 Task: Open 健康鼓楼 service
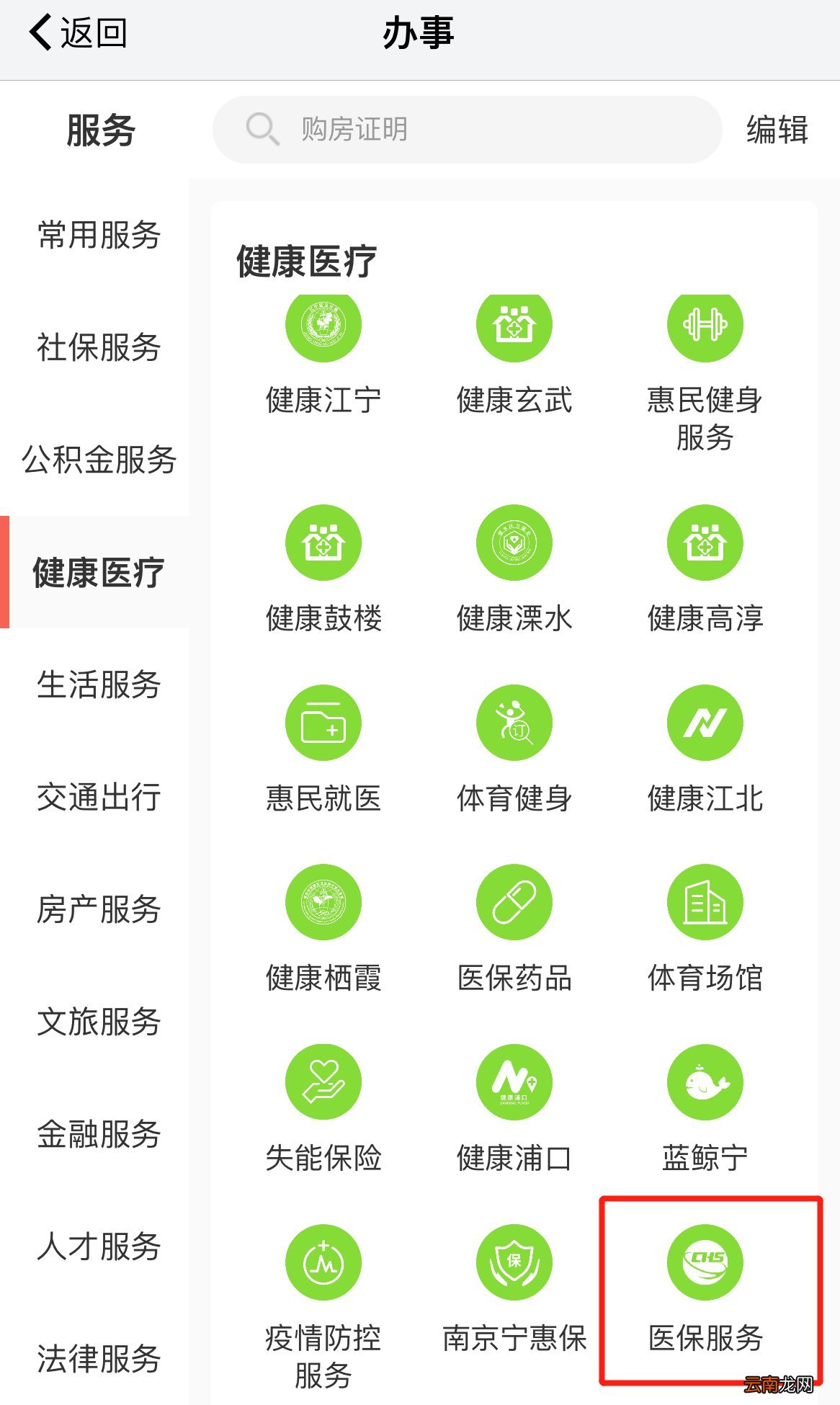tap(323, 543)
